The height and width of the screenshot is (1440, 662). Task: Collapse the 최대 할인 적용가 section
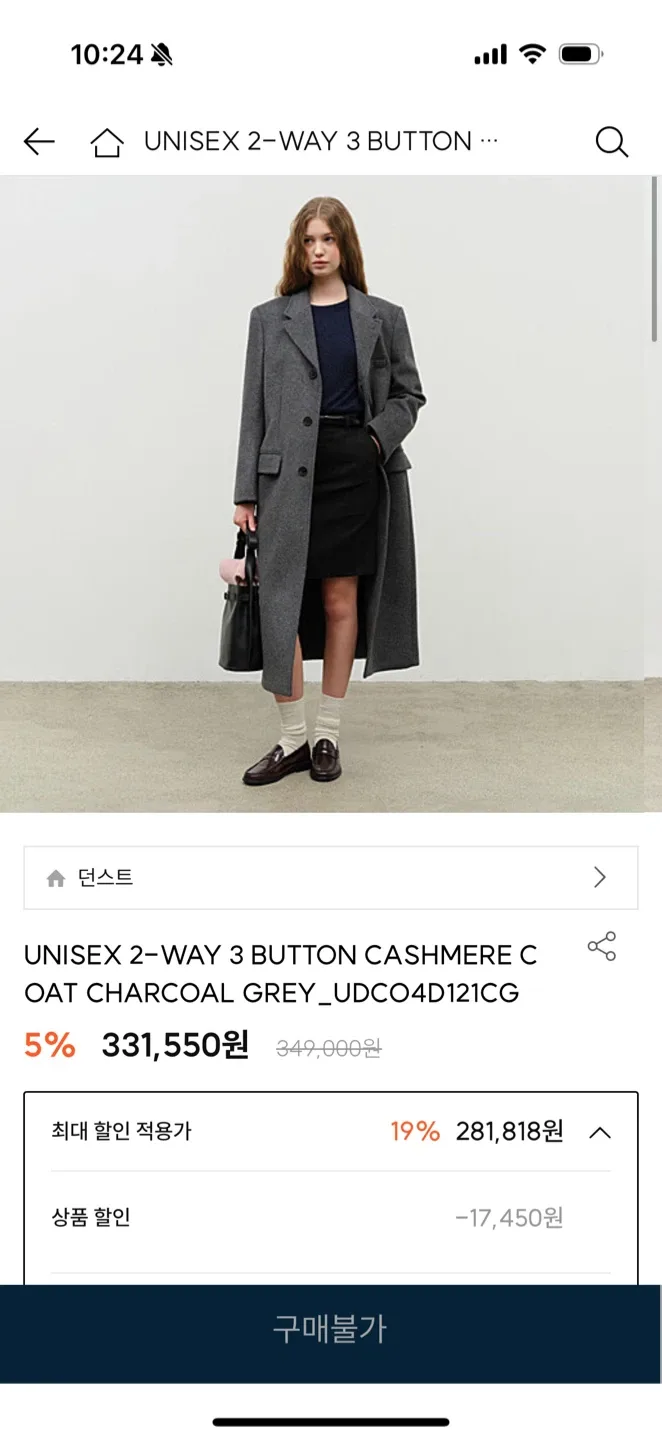(x=599, y=1132)
